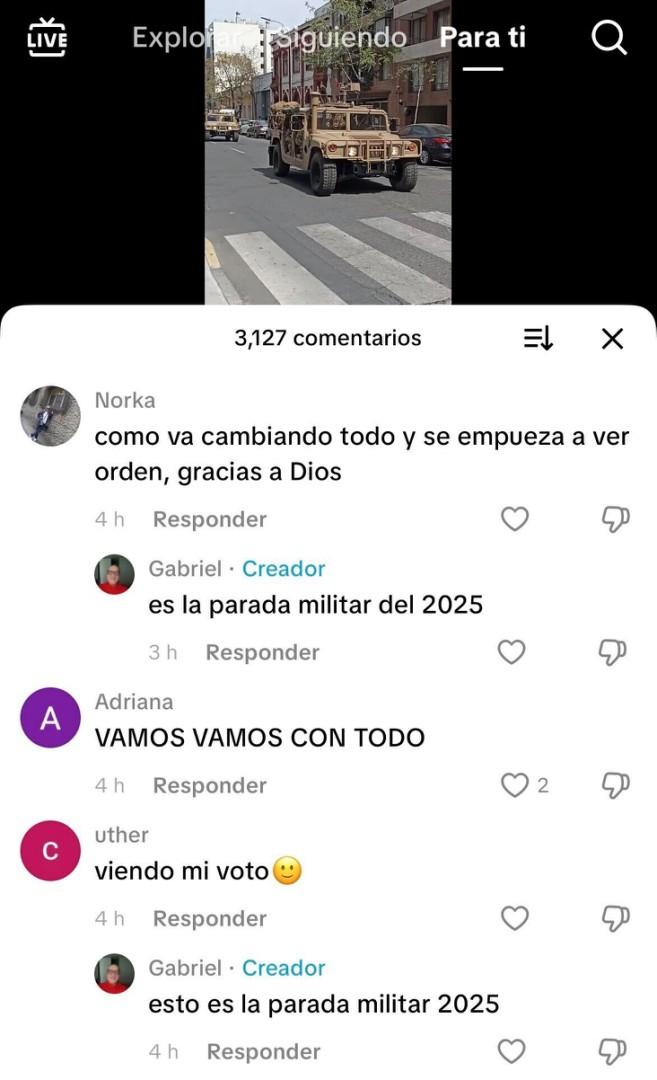The height and width of the screenshot is (1080, 657).
Task: Reply to Gabriel's 'es la parada militar del 2025'
Action: click(262, 652)
